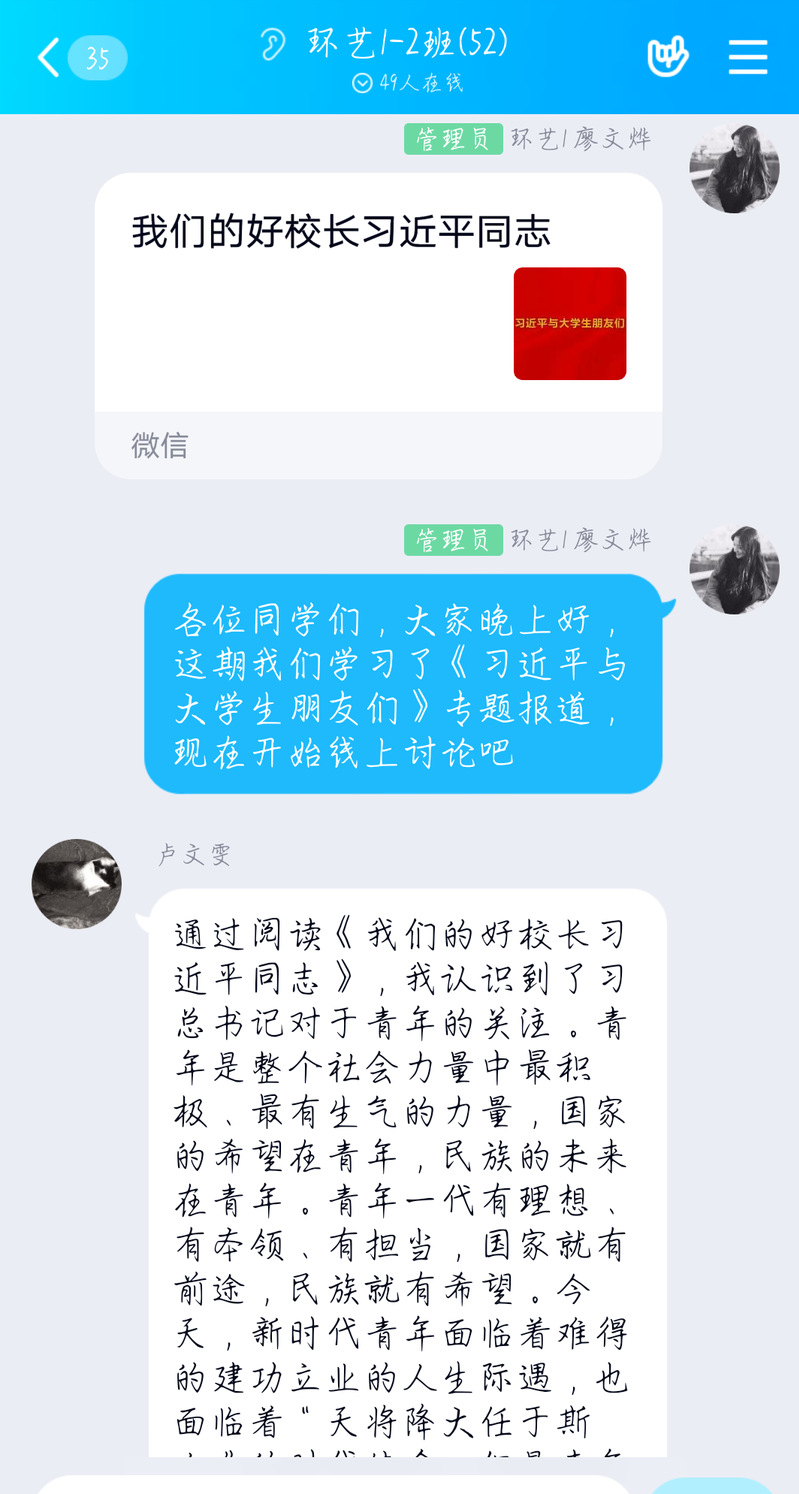Tap the hand gesture icon in header
The height and width of the screenshot is (1494, 799).
667,57
